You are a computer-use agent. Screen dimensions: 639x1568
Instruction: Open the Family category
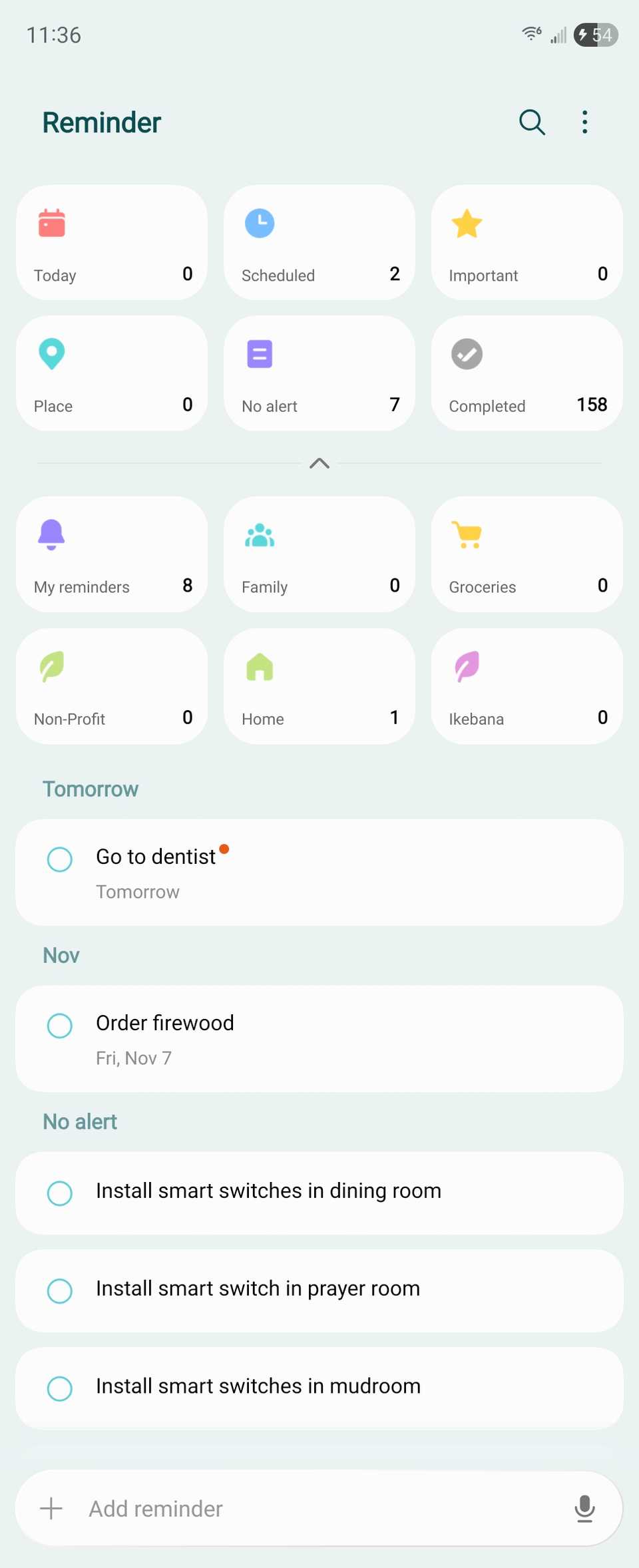pyautogui.click(x=319, y=554)
